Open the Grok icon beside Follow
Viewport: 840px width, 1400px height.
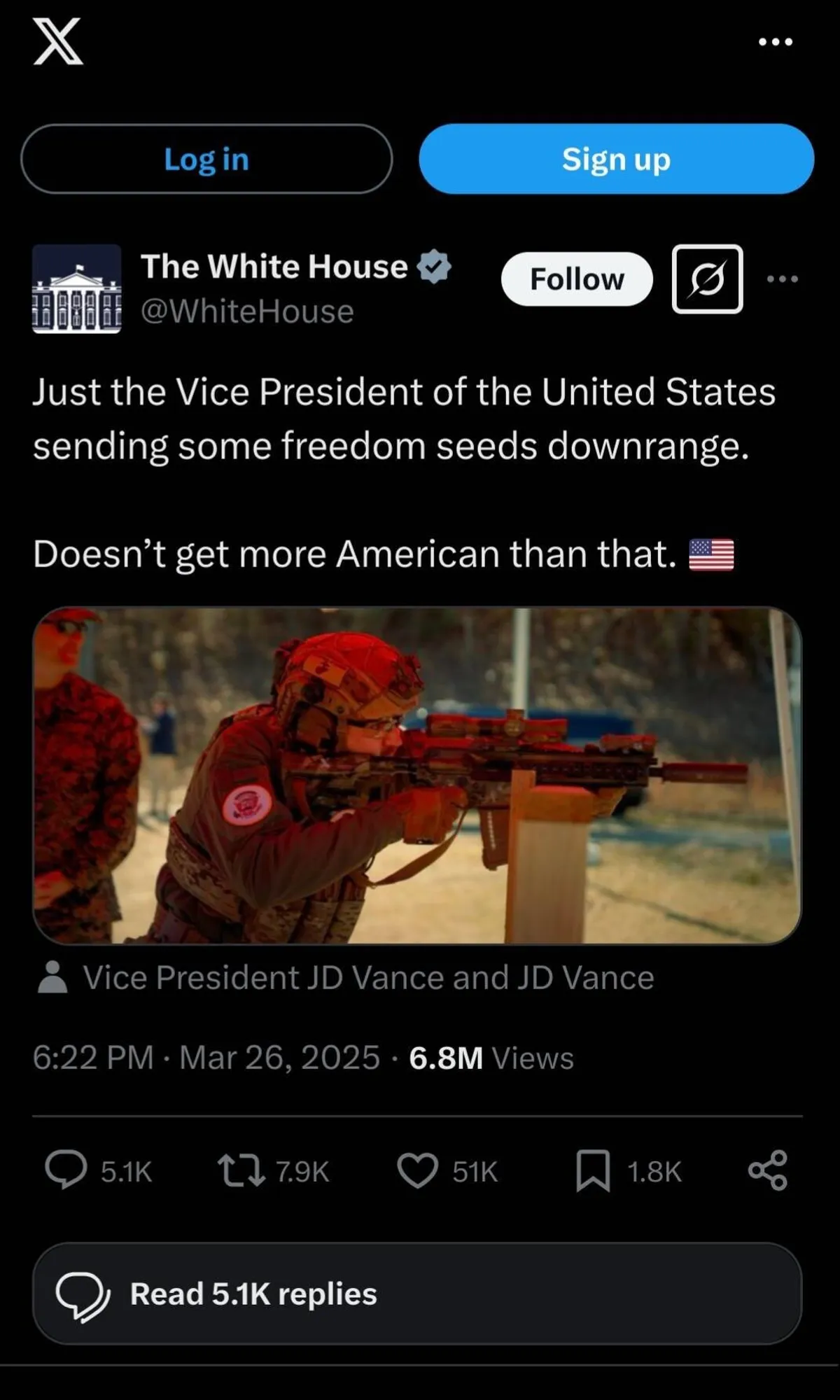pyautogui.click(x=707, y=279)
